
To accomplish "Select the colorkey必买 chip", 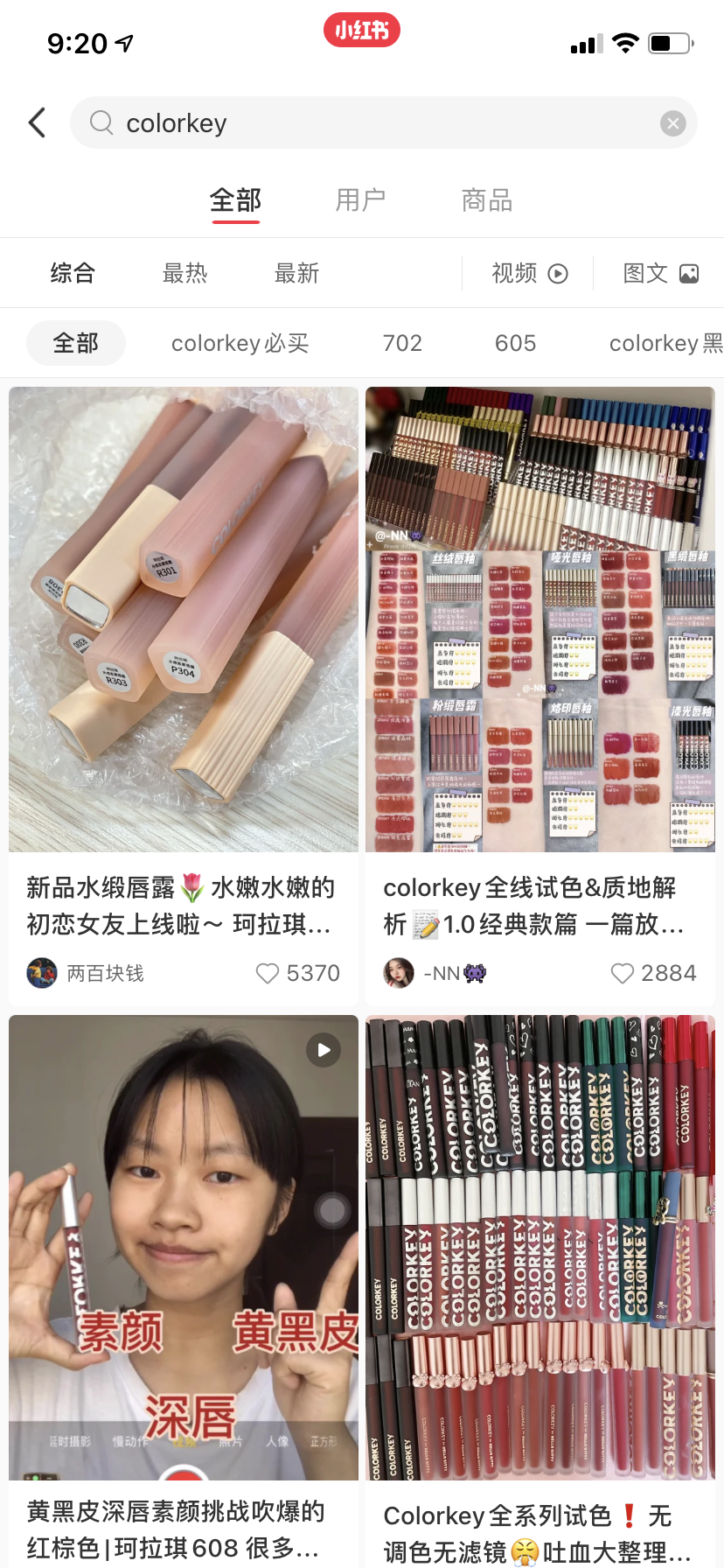I will (240, 343).
